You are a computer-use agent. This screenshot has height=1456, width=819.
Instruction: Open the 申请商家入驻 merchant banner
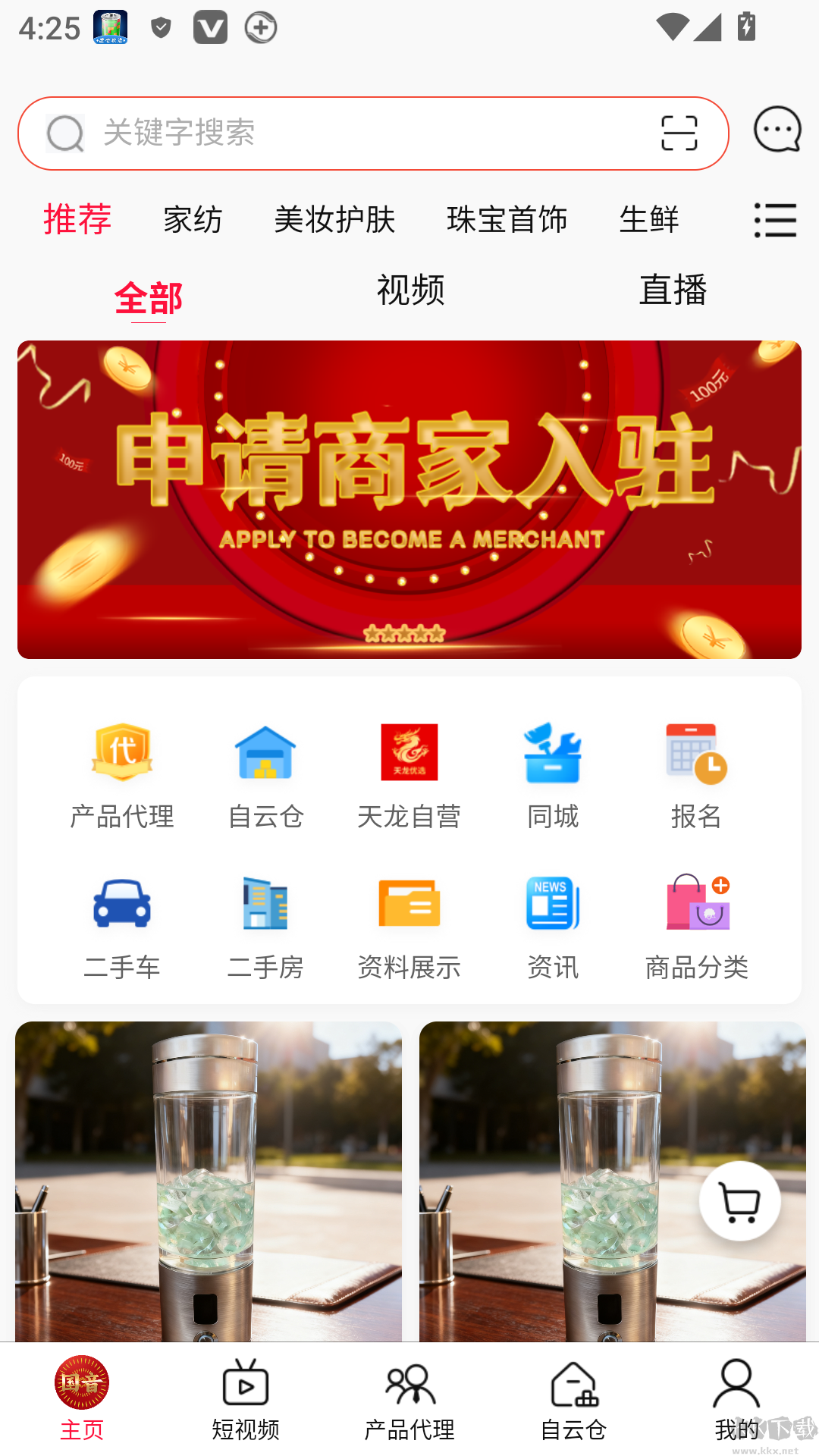coord(409,499)
